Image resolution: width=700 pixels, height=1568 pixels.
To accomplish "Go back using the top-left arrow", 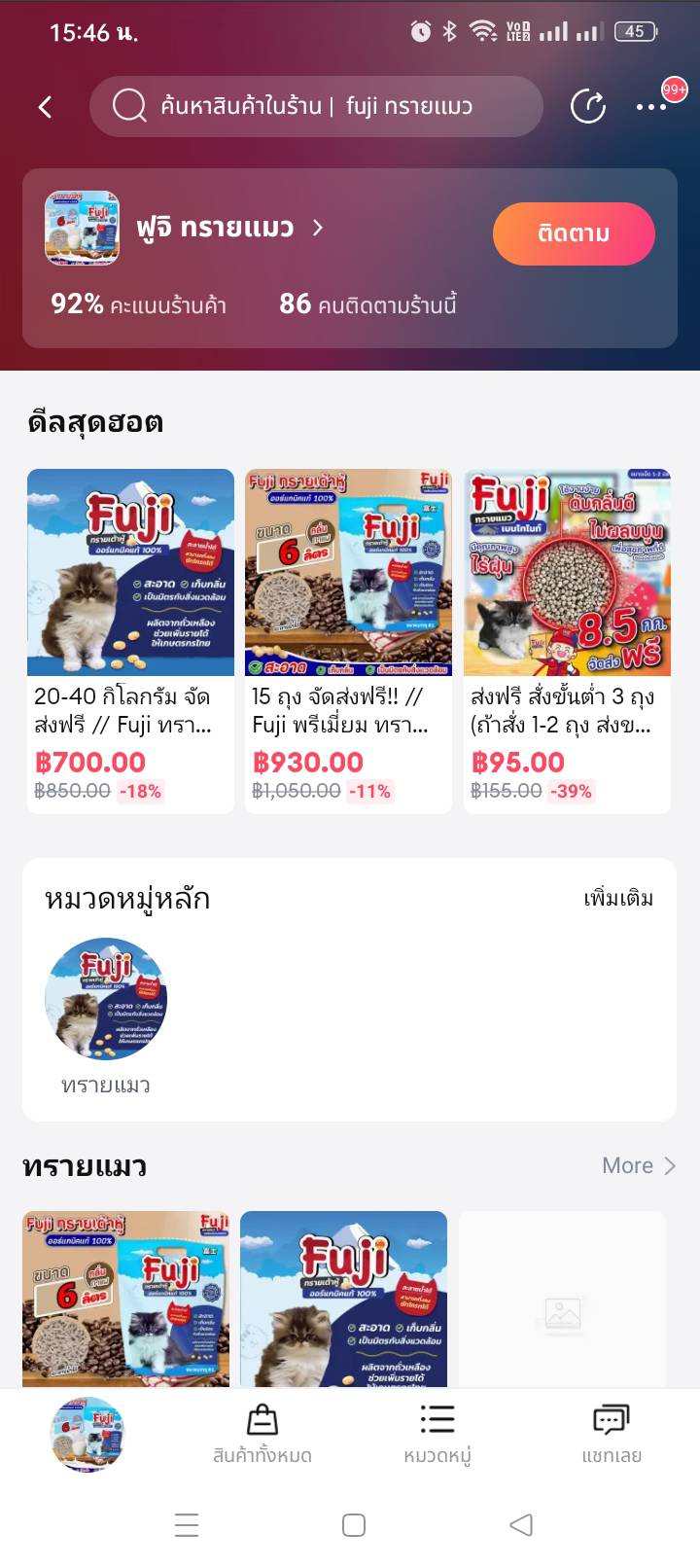I will (45, 107).
